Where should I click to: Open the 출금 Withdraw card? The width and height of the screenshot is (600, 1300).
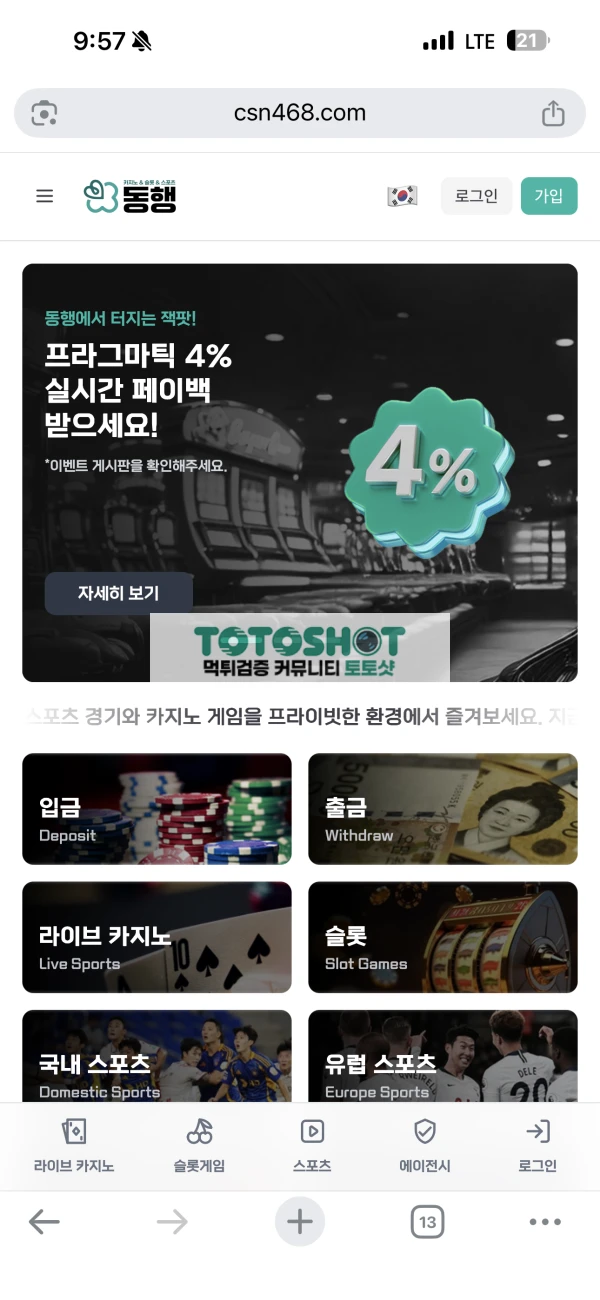point(442,809)
